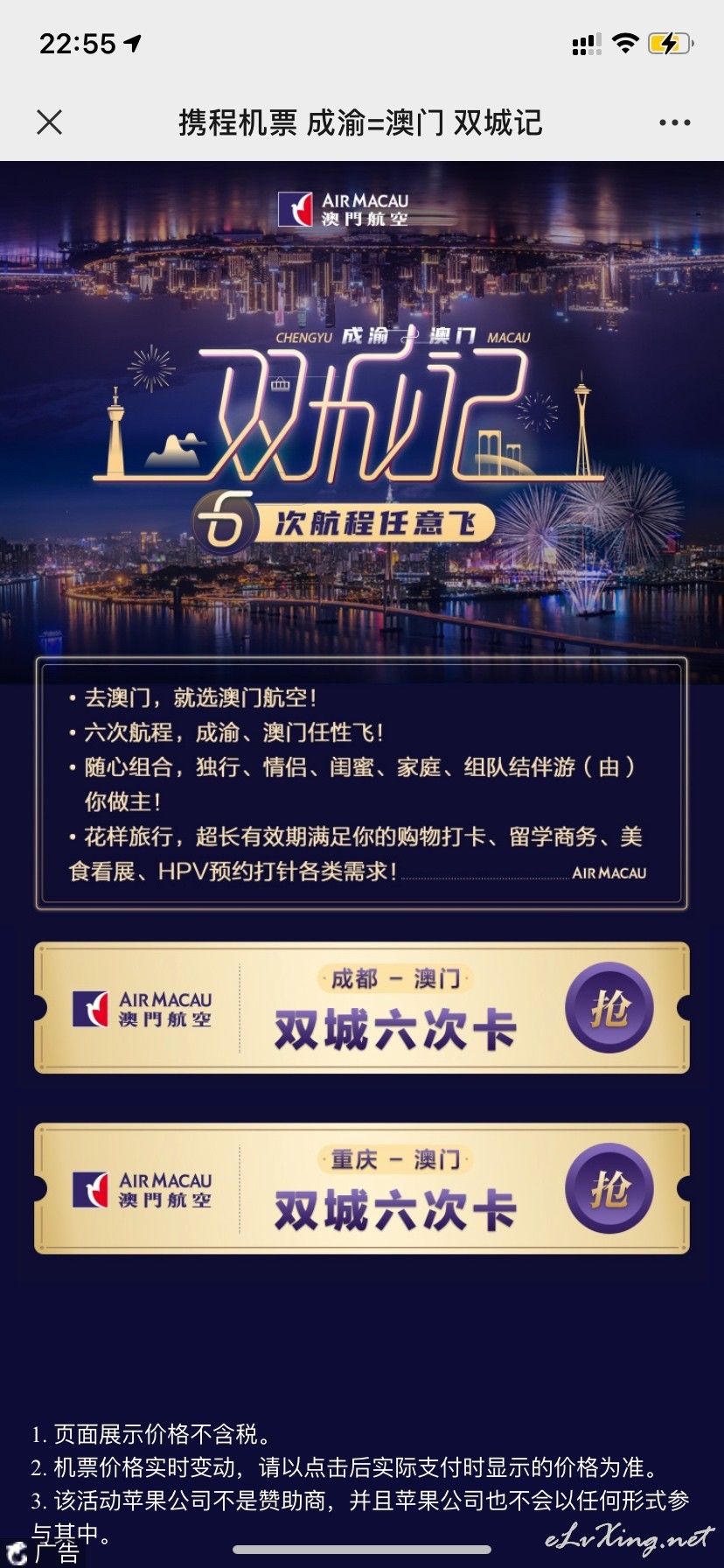
Task: Open the three-dot overflow menu
Action: (x=674, y=122)
